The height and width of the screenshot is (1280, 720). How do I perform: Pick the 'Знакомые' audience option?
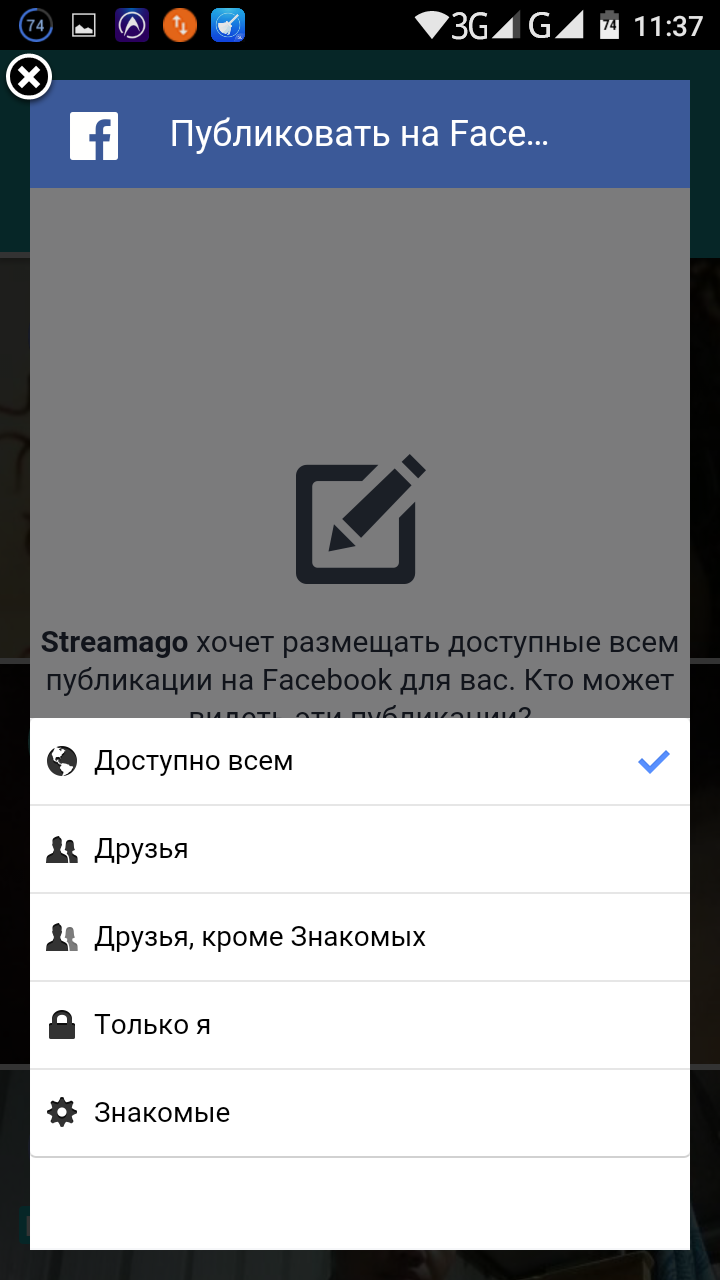click(x=360, y=1114)
